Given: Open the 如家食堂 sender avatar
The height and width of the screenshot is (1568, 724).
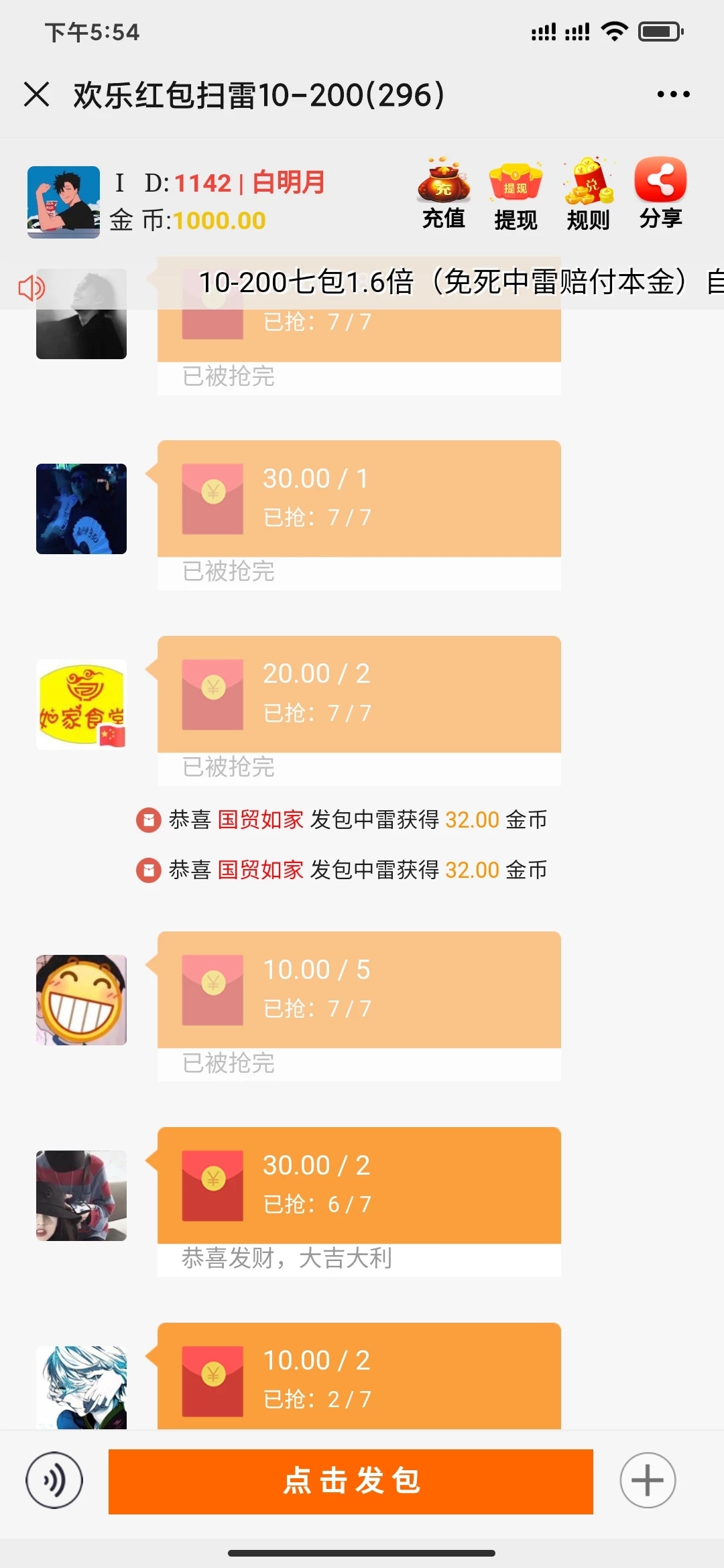Looking at the screenshot, I should tap(81, 704).
